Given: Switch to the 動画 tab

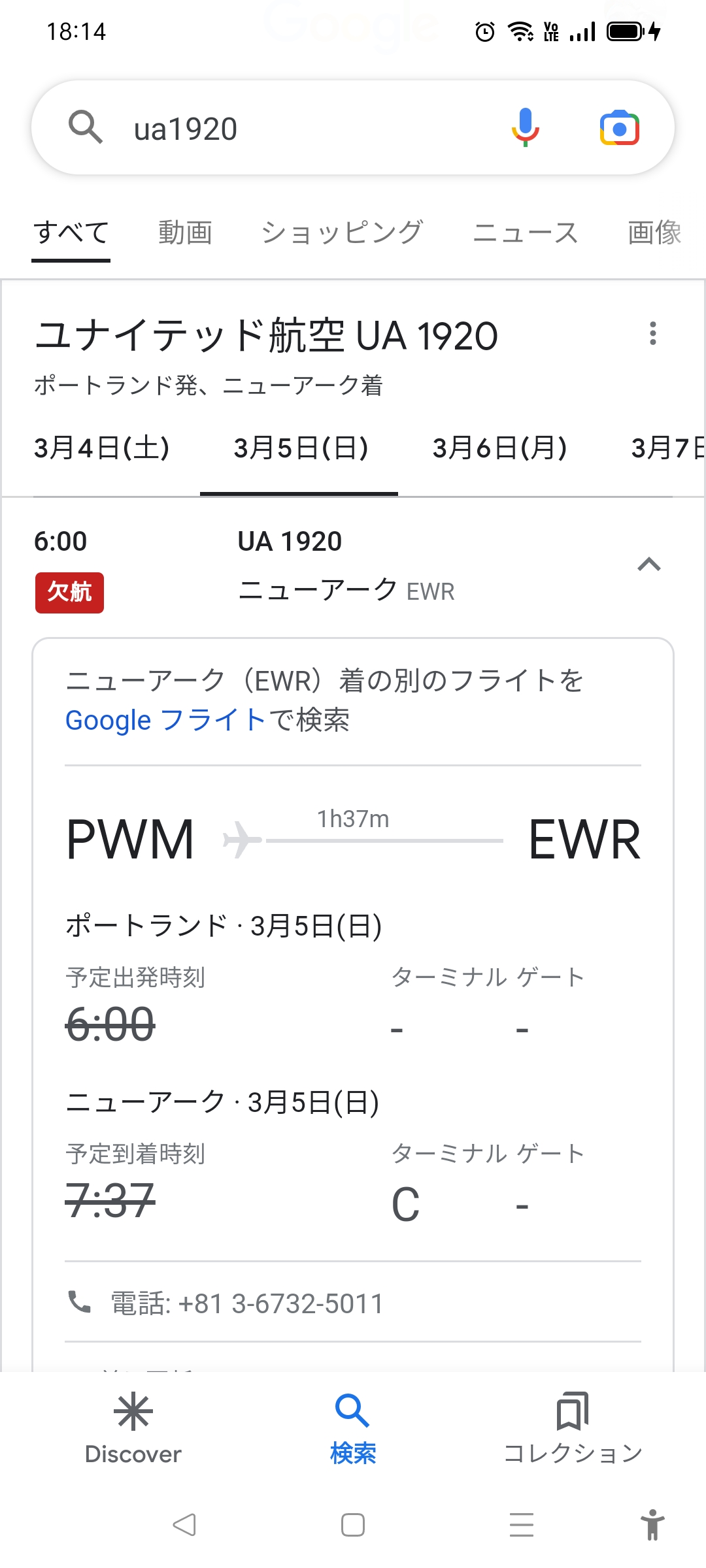Looking at the screenshot, I should [x=185, y=233].
